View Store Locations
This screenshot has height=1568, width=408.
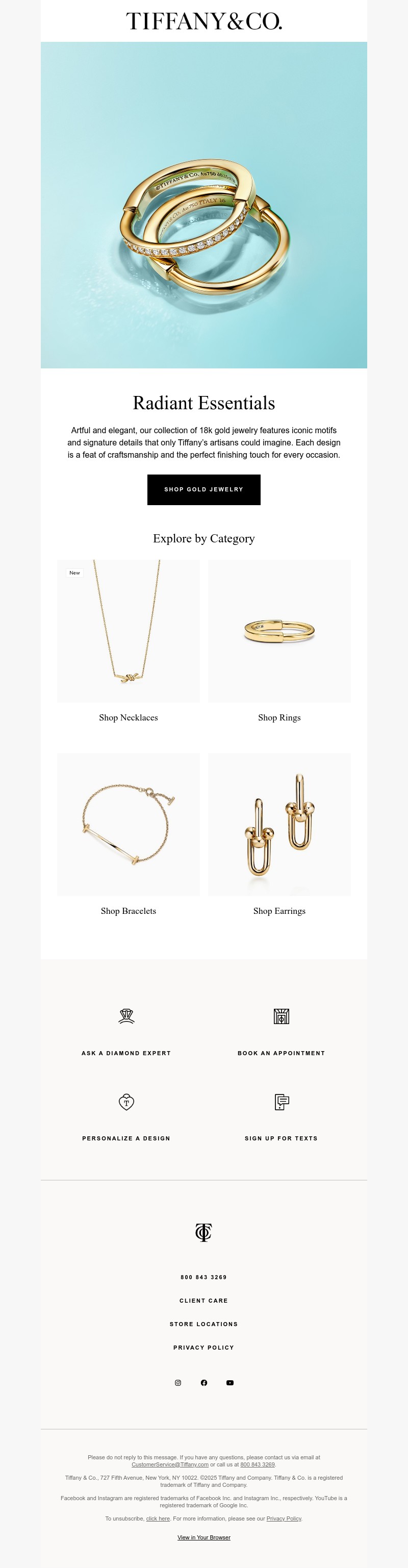203,1324
